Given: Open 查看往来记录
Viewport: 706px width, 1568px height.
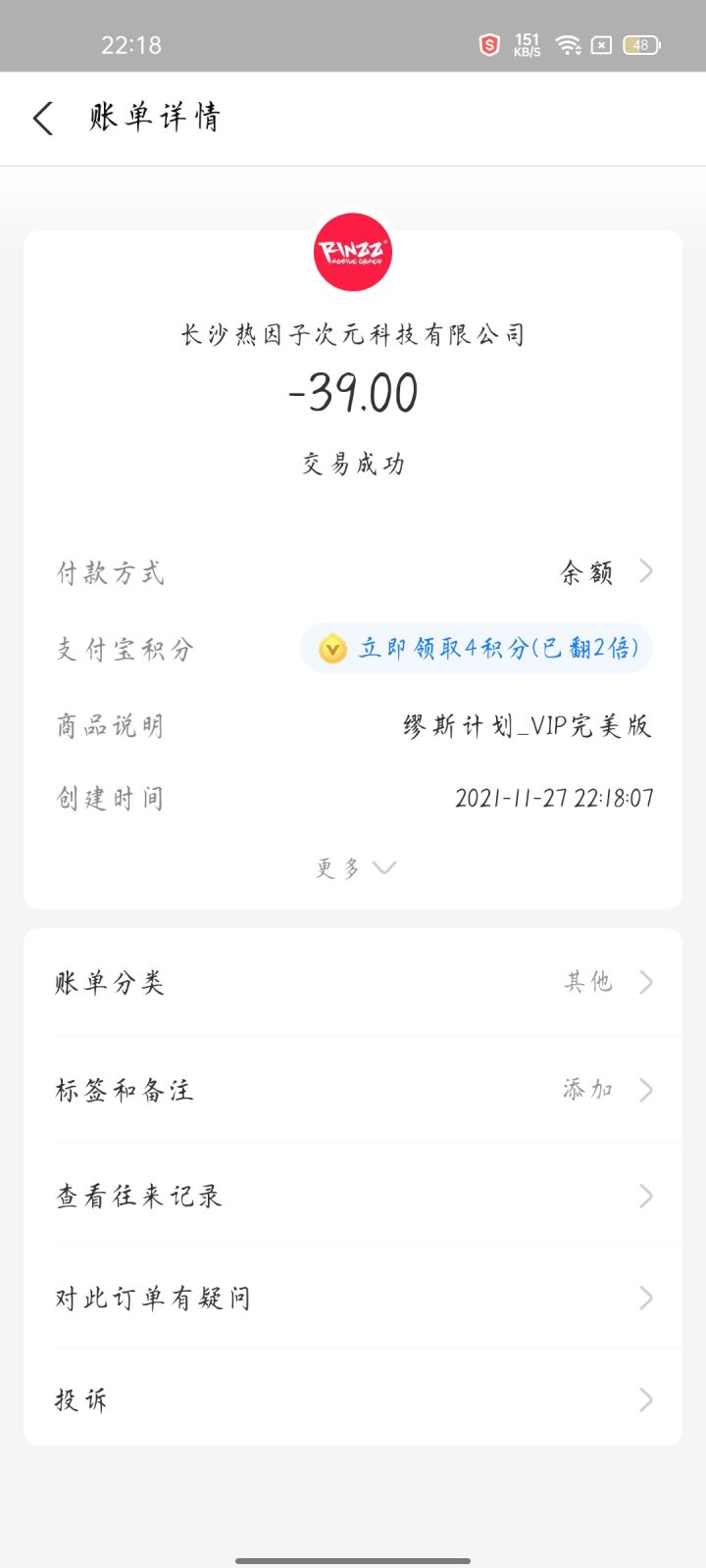Looking at the screenshot, I should [353, 1196].
